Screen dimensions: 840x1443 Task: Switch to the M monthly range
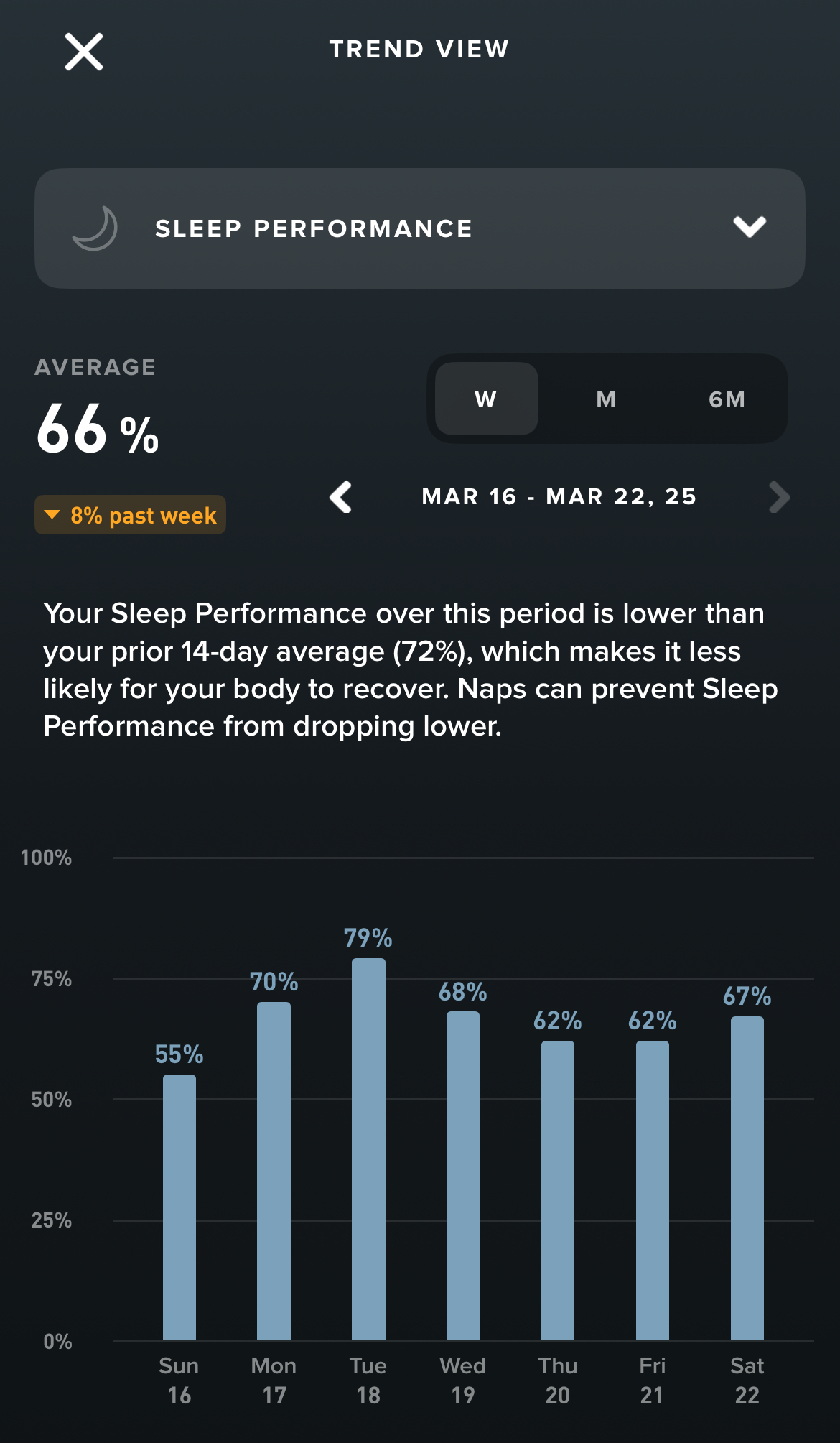click(x=606, y=399)
